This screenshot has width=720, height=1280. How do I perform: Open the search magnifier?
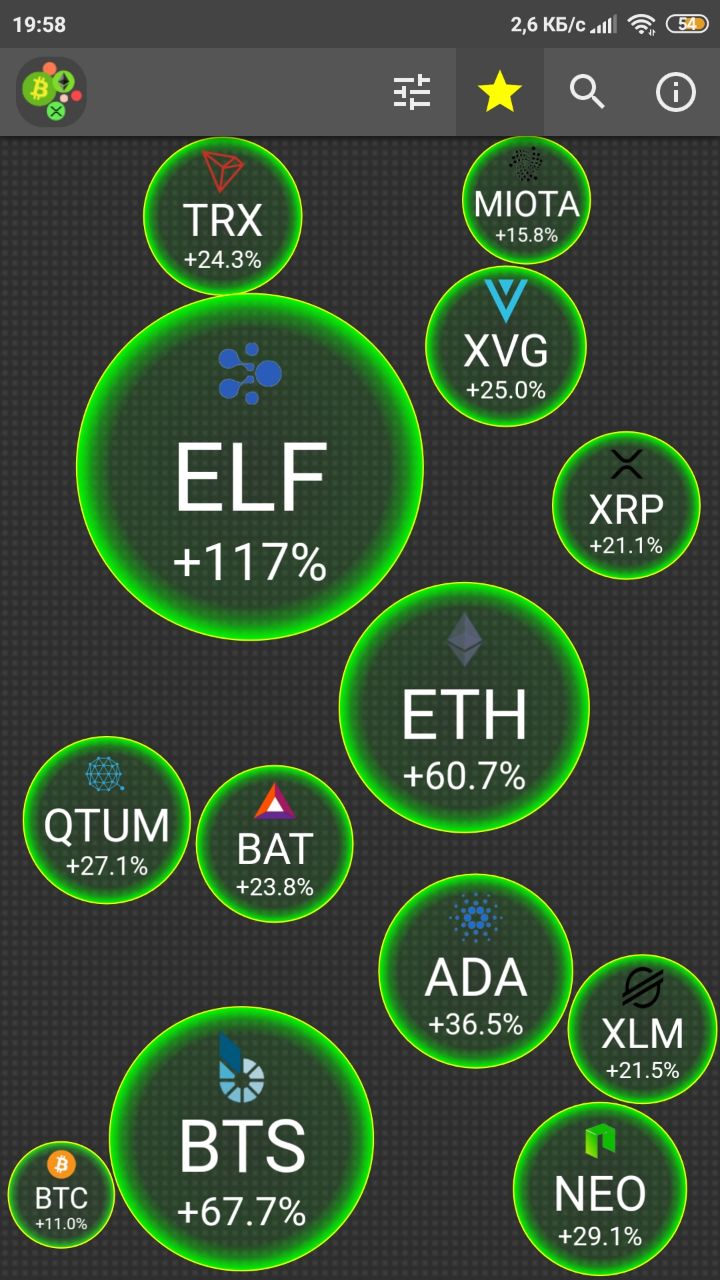pyautogui.click(x=588, y=92)
